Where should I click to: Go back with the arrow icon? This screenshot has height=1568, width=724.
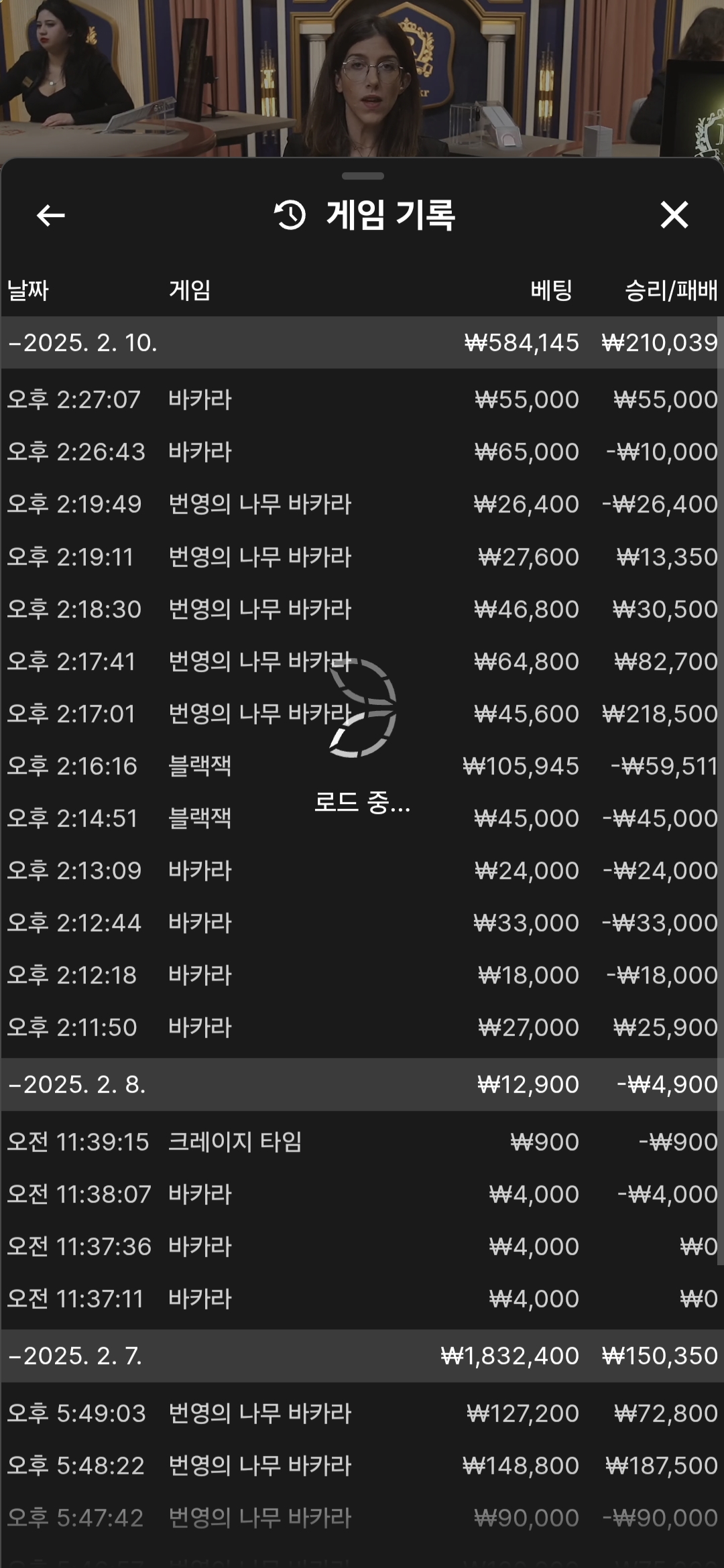click(x=50, y=215)
